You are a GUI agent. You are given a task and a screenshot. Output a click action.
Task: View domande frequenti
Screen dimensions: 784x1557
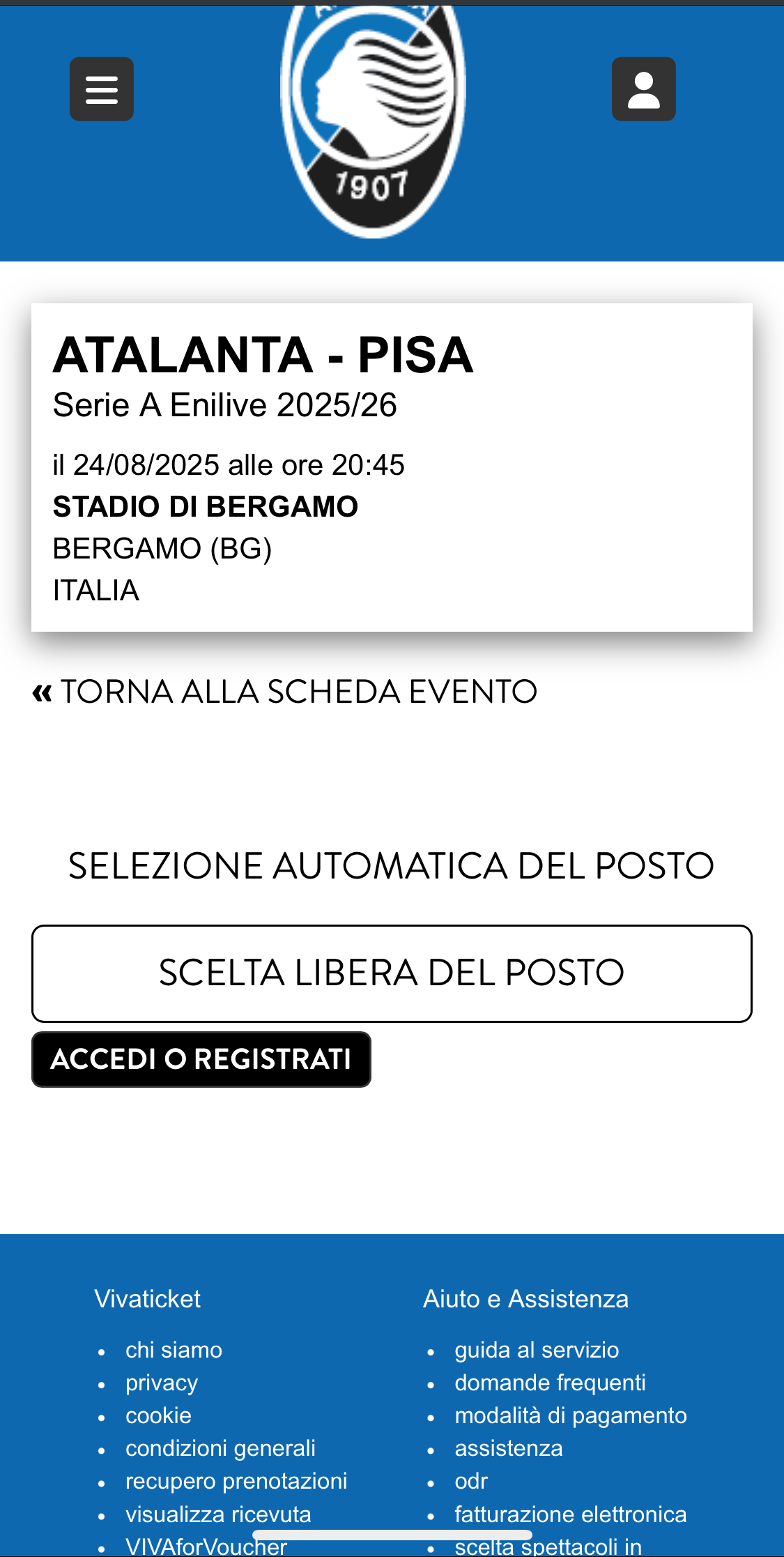point(550,1383)
